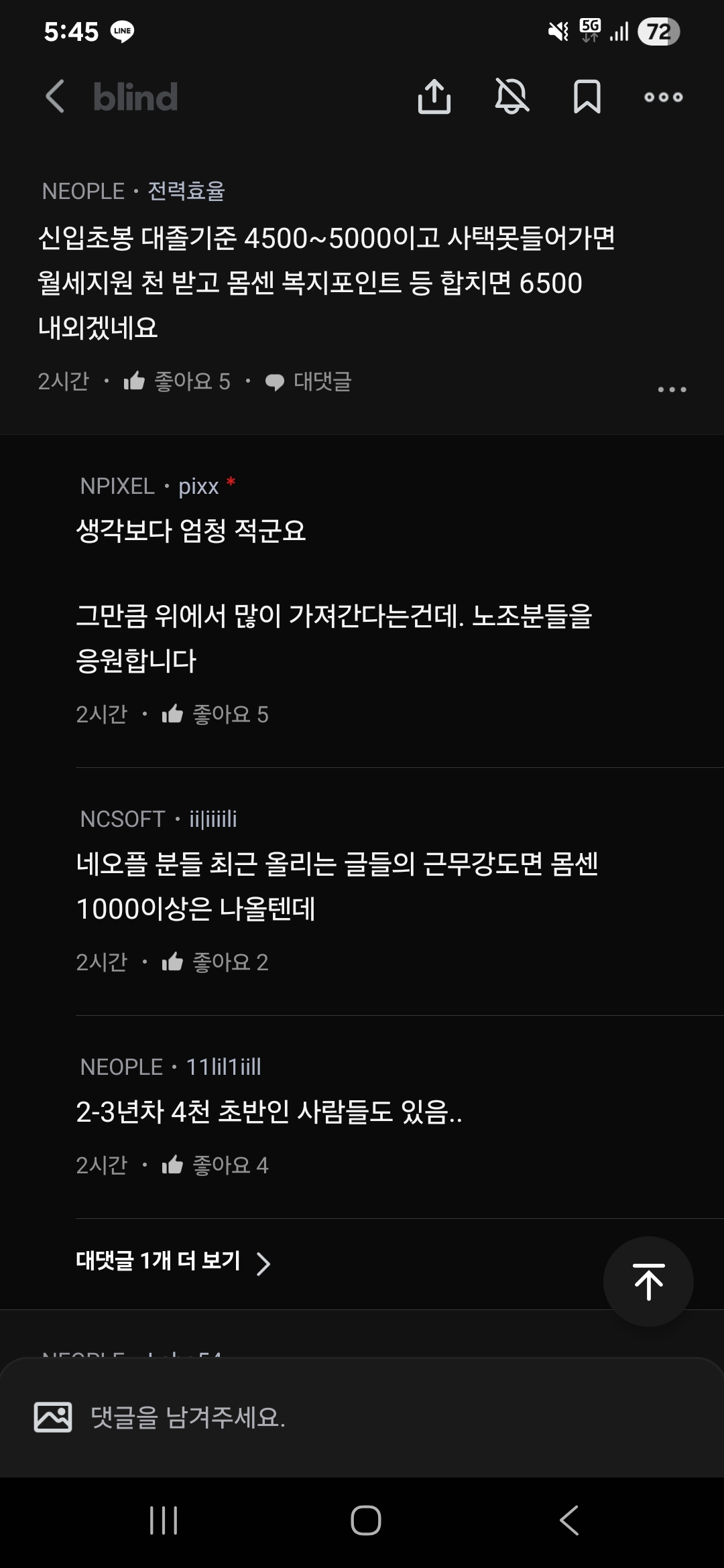Viewport: 724px width, 1568px height.
Task: Go back using the top-left arrow
Action: [55, 96]
